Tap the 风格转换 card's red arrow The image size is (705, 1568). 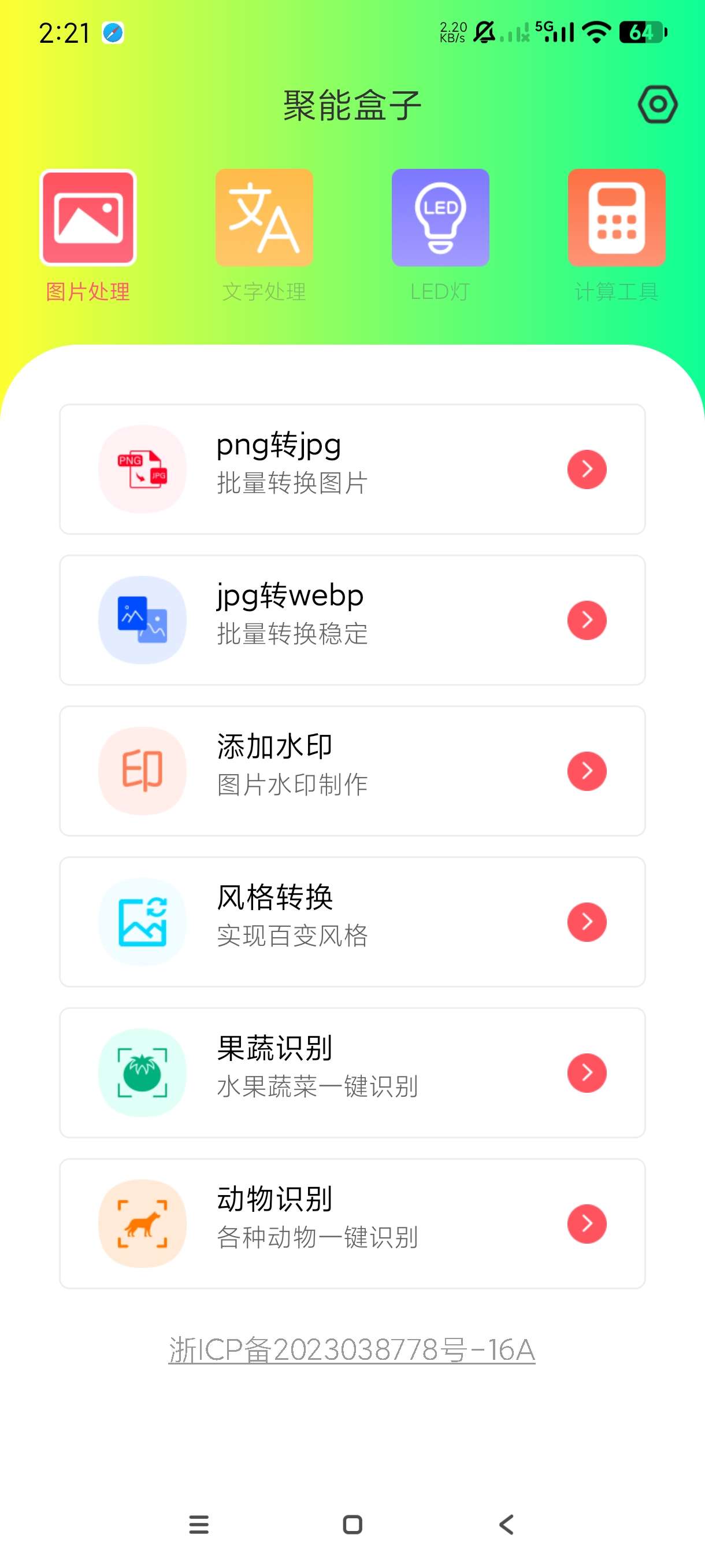click(x=587, y=922)
